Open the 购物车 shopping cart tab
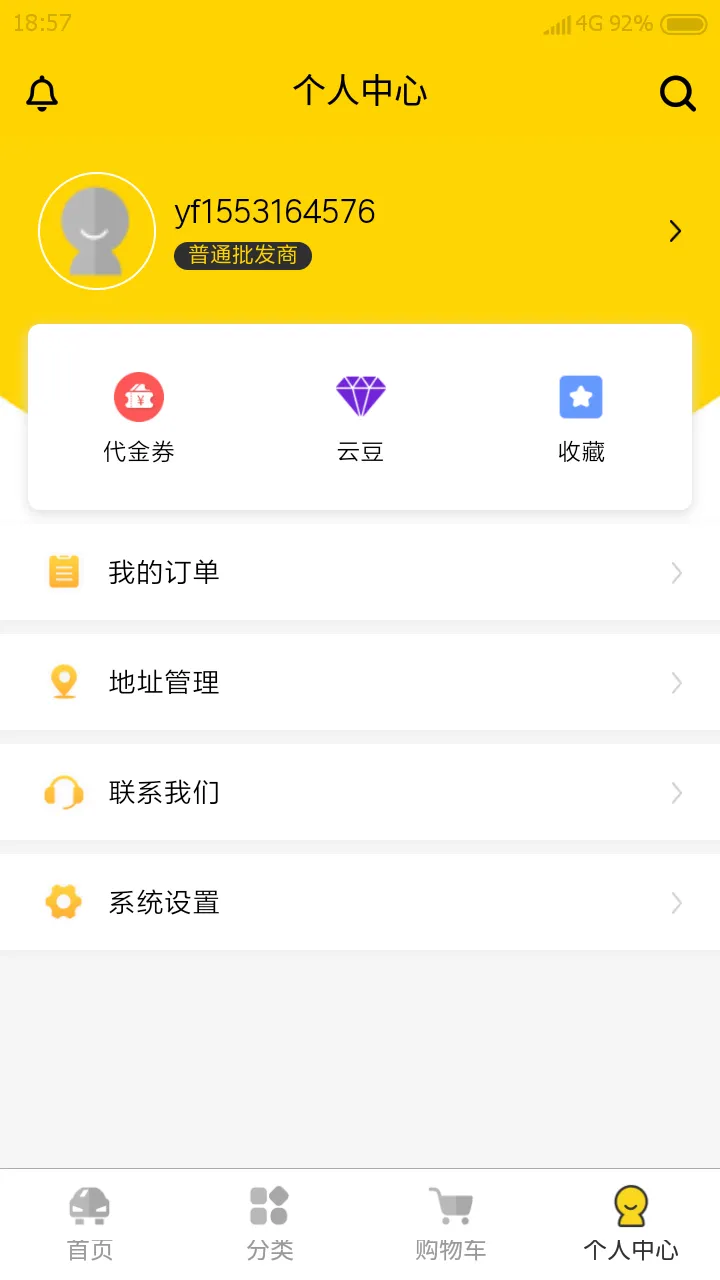Viewport: 720px width, 1280px height. click(x=450, y=1220)
